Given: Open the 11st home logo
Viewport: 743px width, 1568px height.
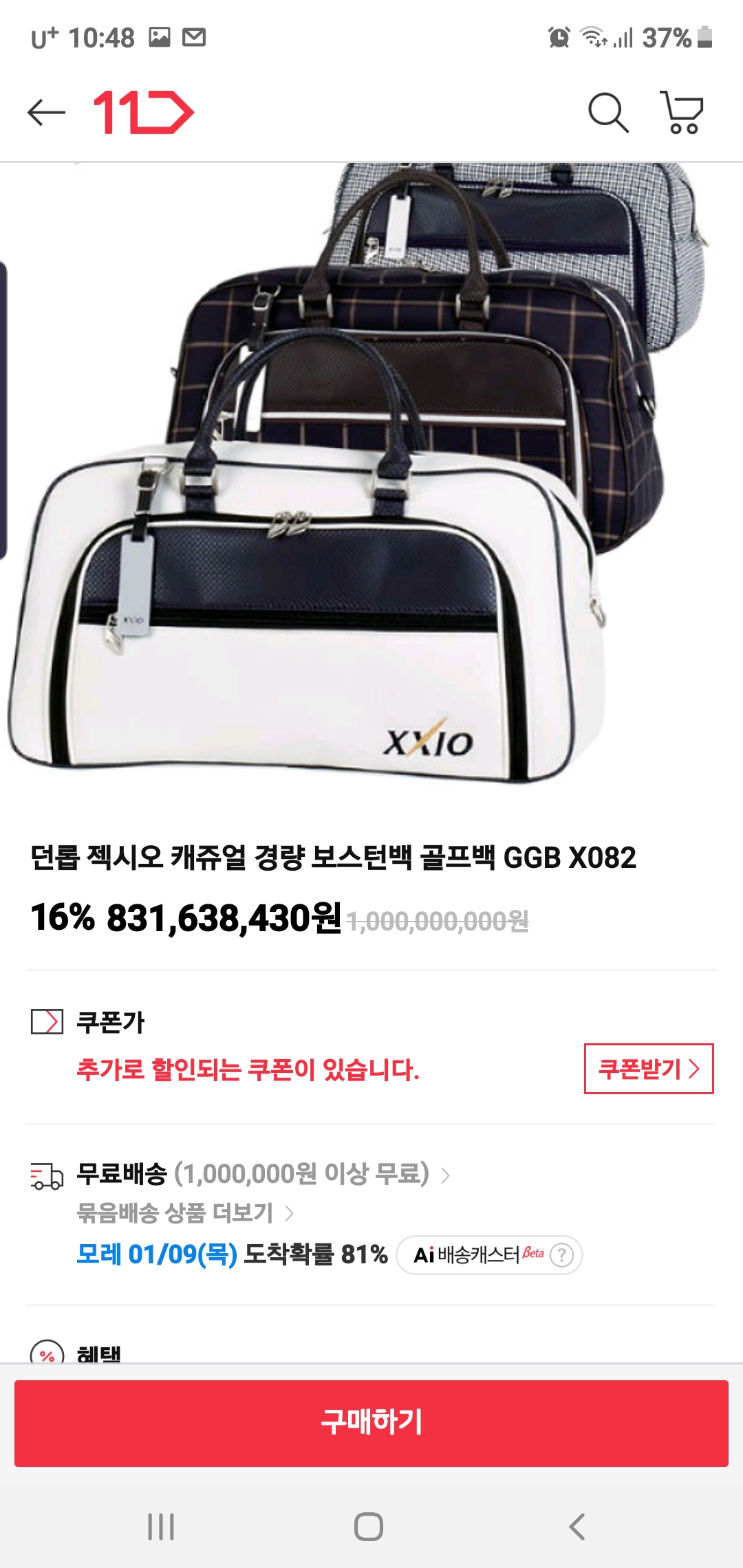Looking at the screenshot, I should 144,112.
